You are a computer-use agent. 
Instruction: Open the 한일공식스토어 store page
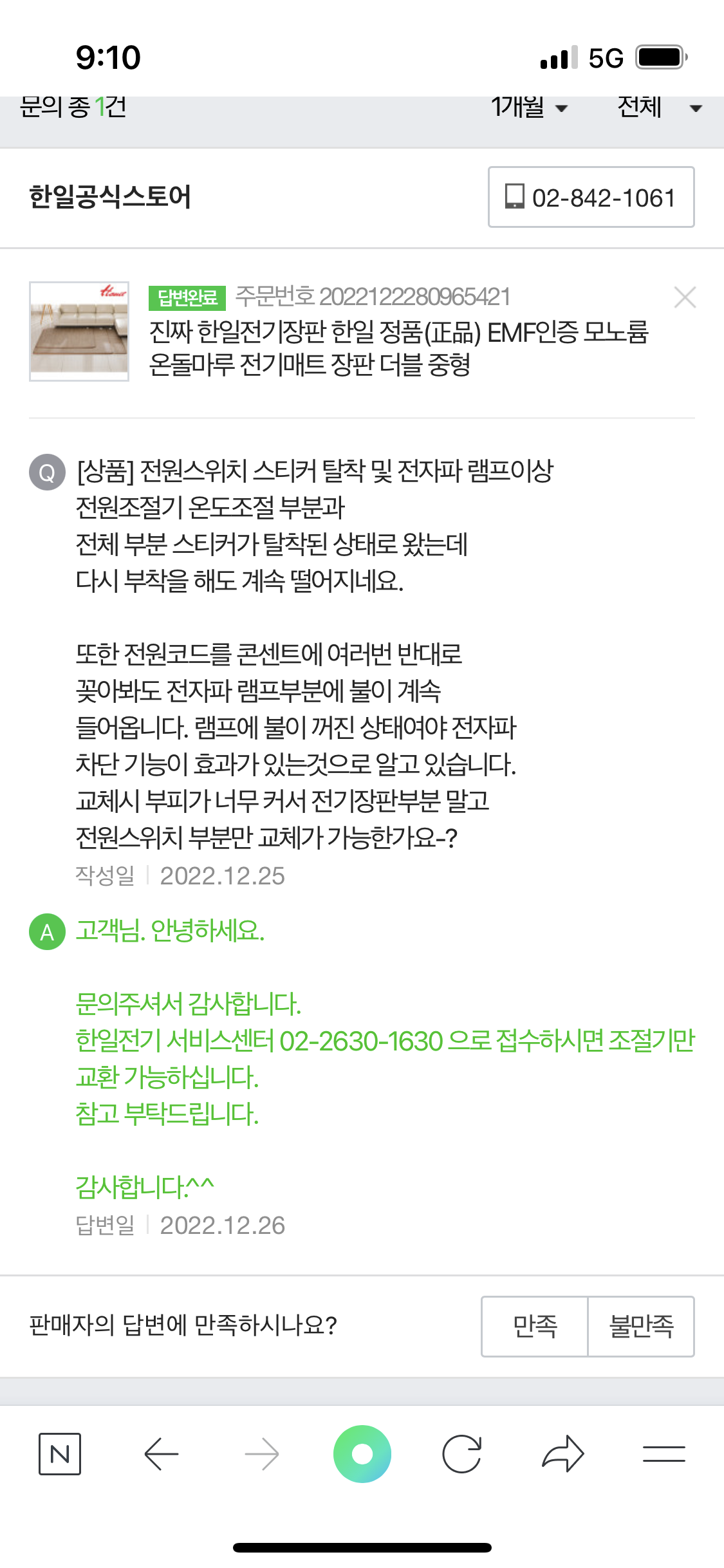tap(110, 196)
